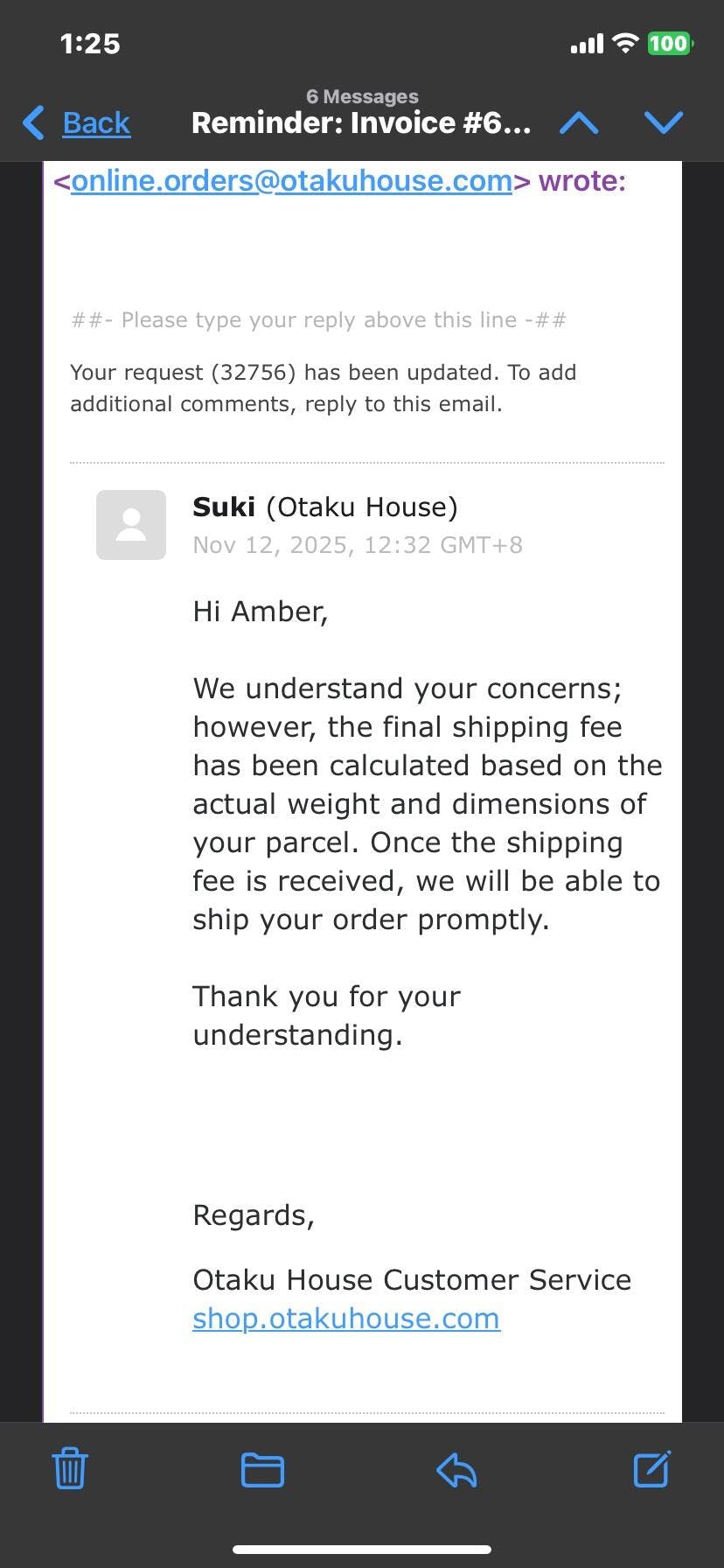Open the online.orders@otakuhouse.com email link
The height and width of the screenshot is (1568, 724).
pos(291,181)
